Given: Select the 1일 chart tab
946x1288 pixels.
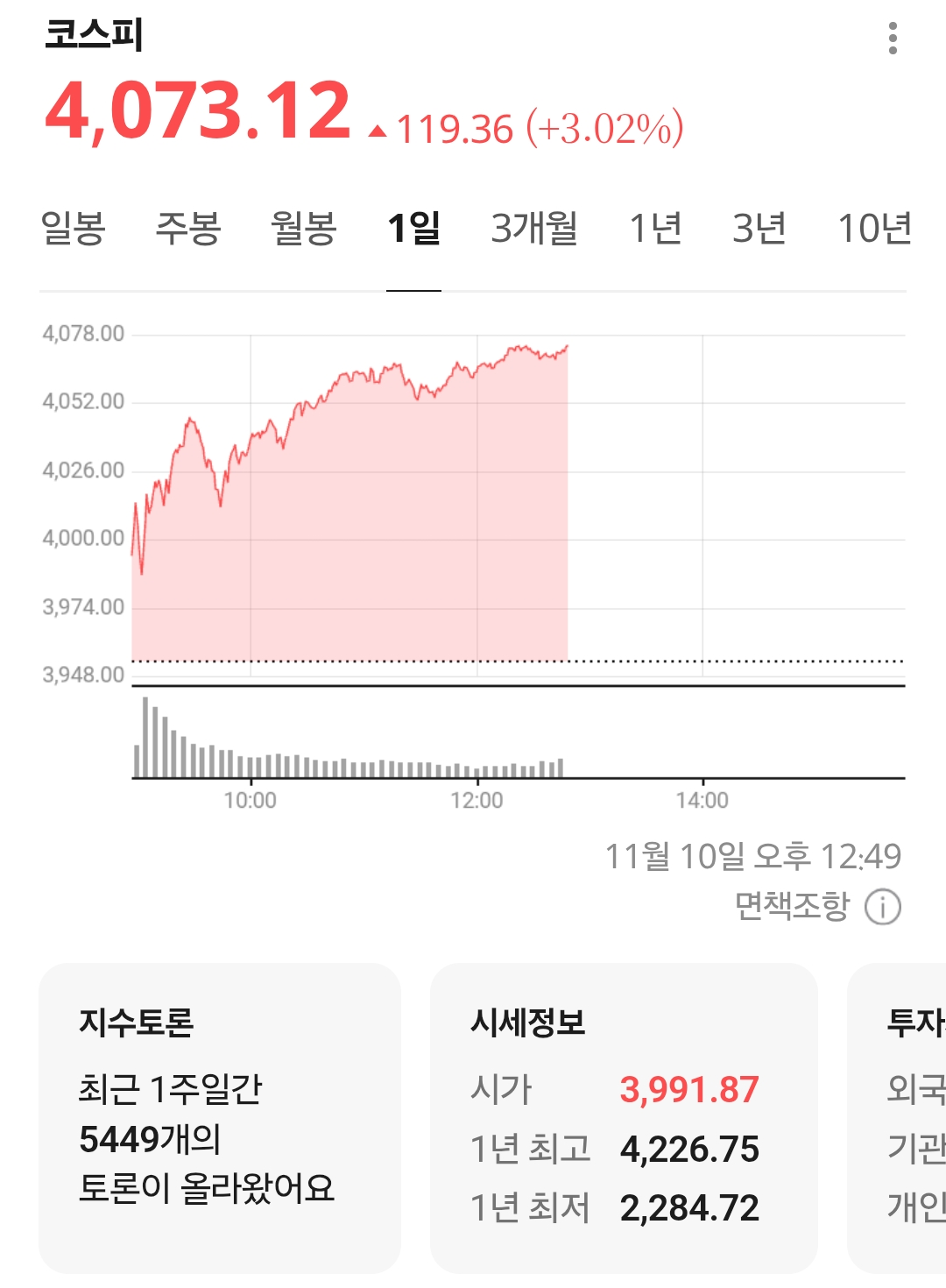Looking at the screenshot, I should click(x=414, y=229).
